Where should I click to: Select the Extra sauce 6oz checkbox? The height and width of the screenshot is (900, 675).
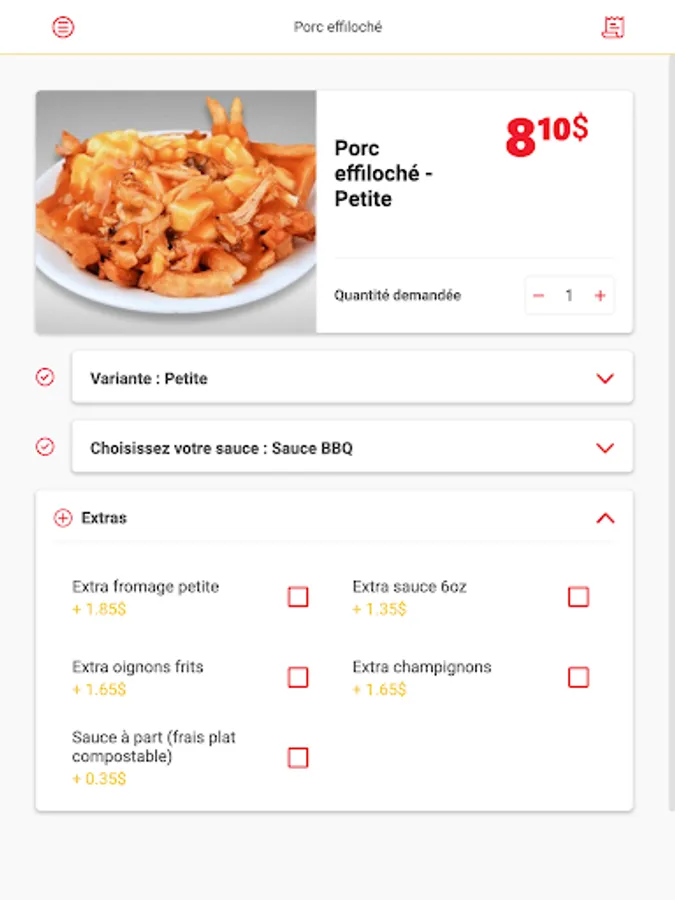578,597
